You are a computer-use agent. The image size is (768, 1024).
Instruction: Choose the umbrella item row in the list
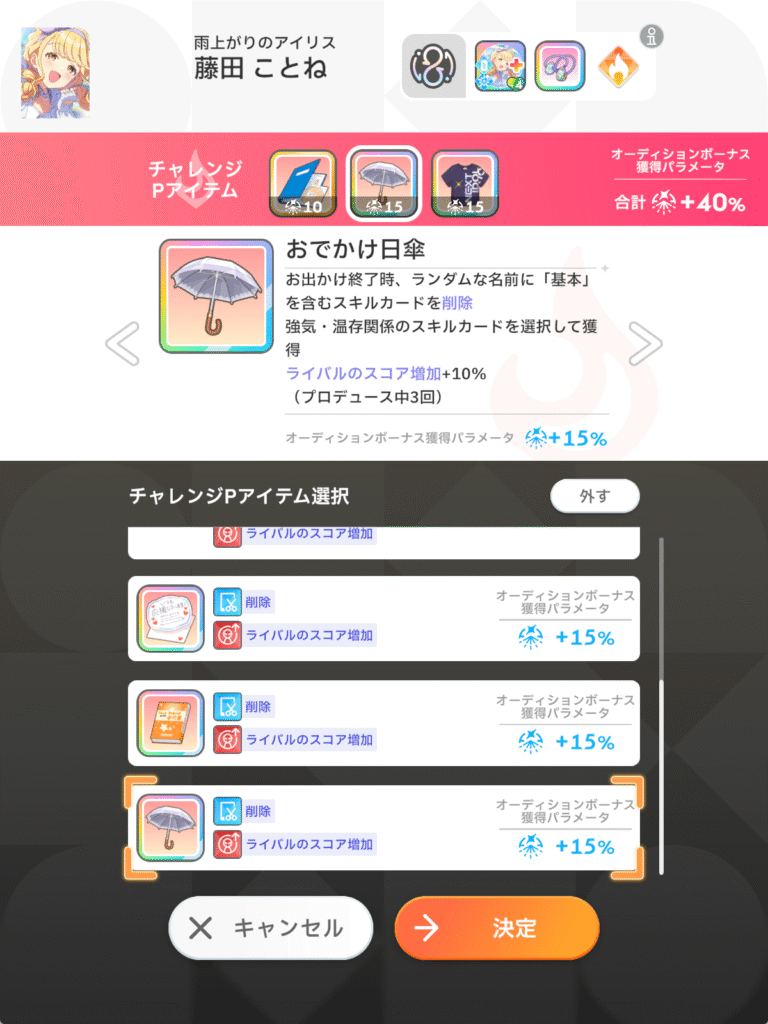[383, 829]
